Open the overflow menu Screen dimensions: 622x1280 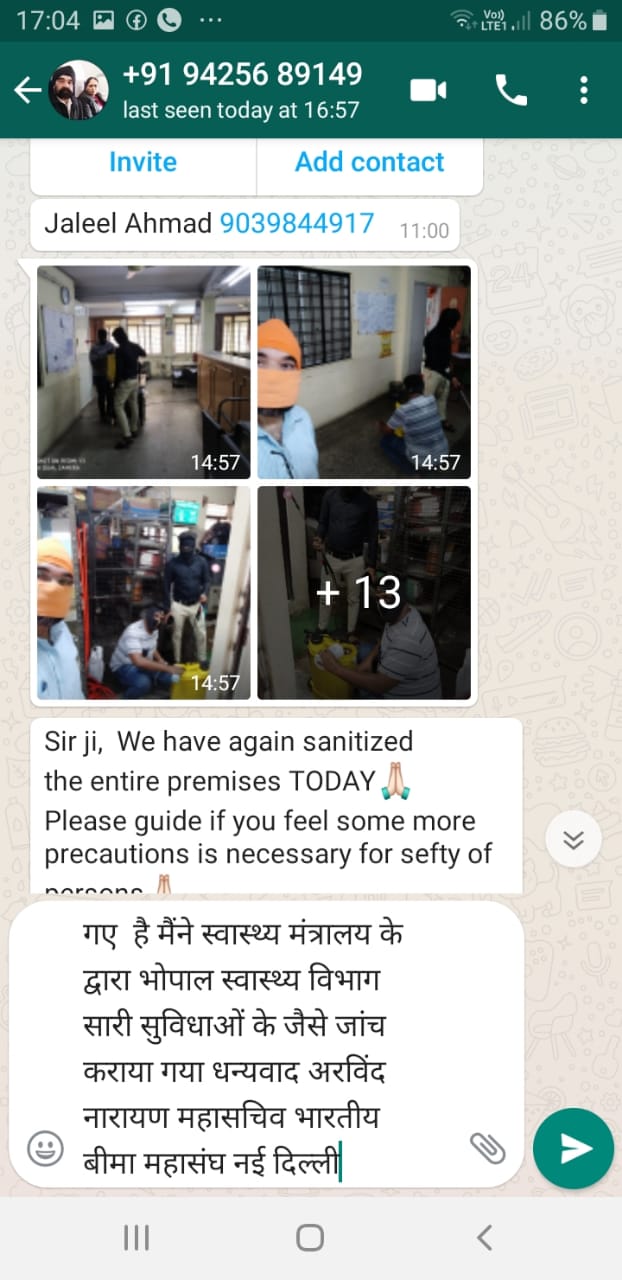click(585, 91)
